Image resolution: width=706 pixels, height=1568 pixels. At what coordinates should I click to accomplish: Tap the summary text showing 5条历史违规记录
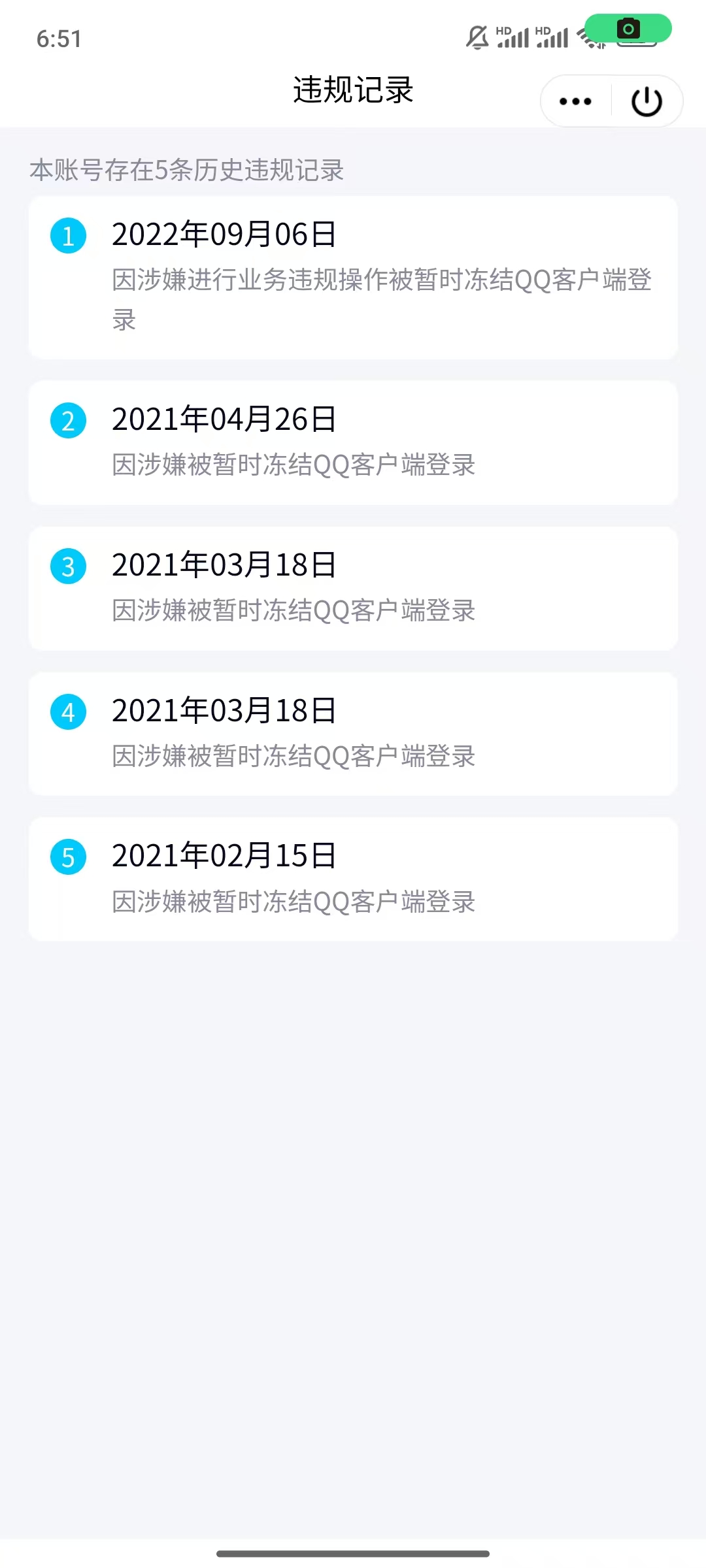coord(187,169)
